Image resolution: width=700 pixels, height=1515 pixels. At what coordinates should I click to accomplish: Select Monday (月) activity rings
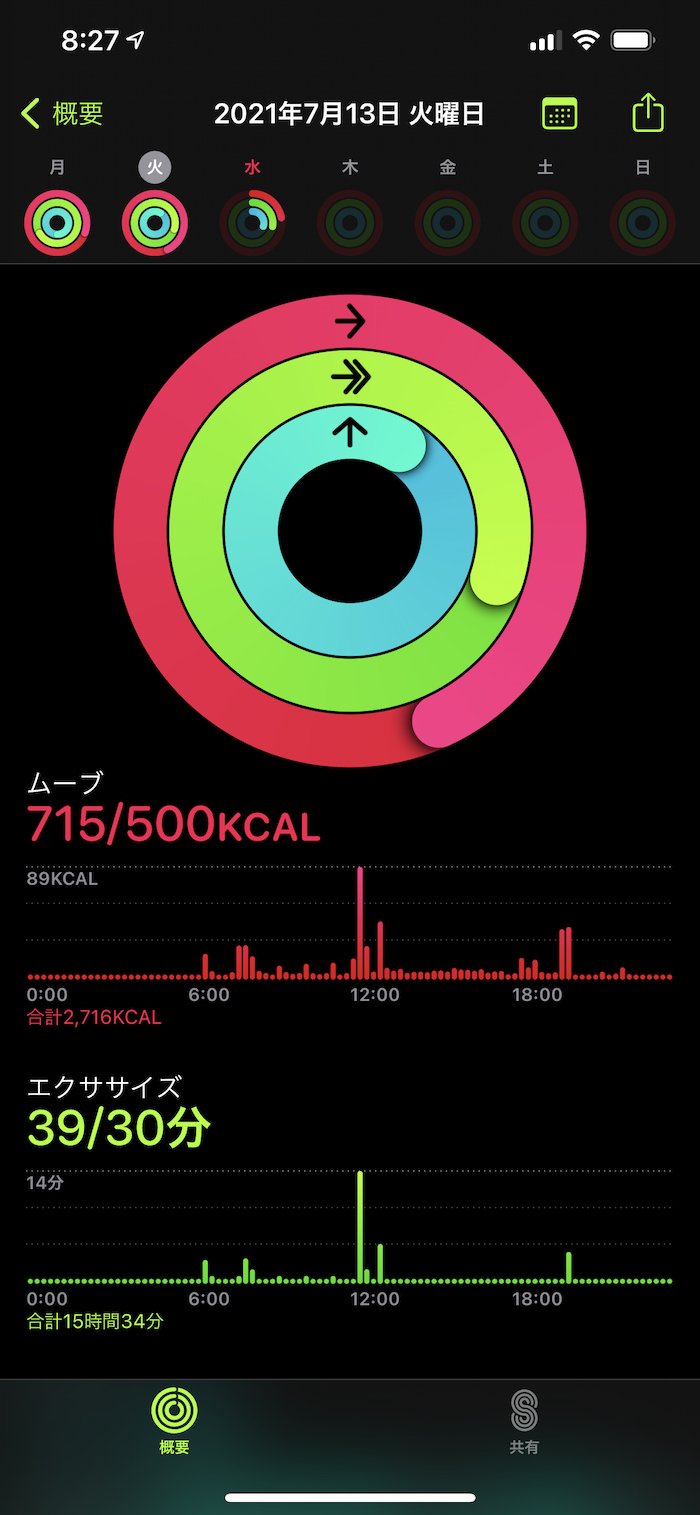coord(58,222)
